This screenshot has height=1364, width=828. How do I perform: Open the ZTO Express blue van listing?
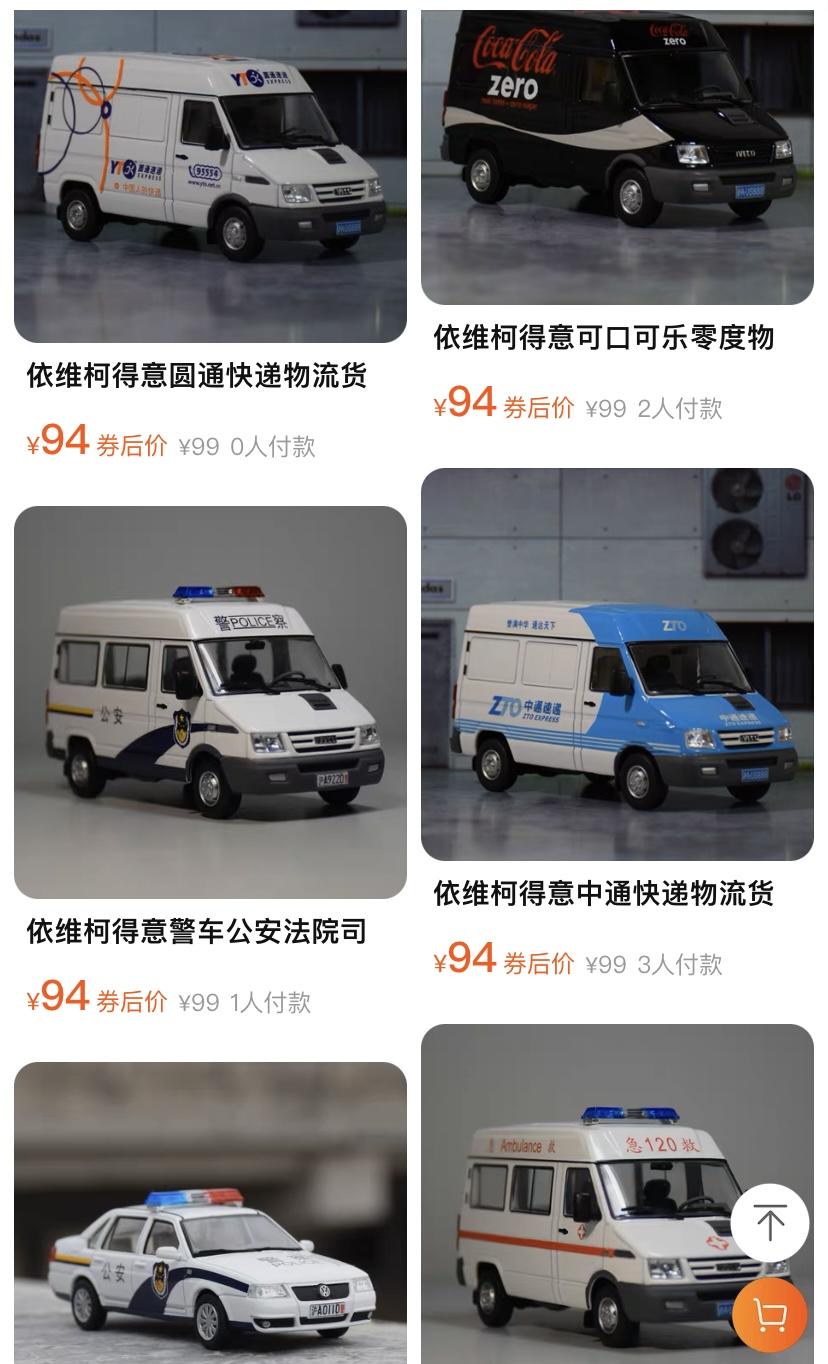[x=617, y=664]
